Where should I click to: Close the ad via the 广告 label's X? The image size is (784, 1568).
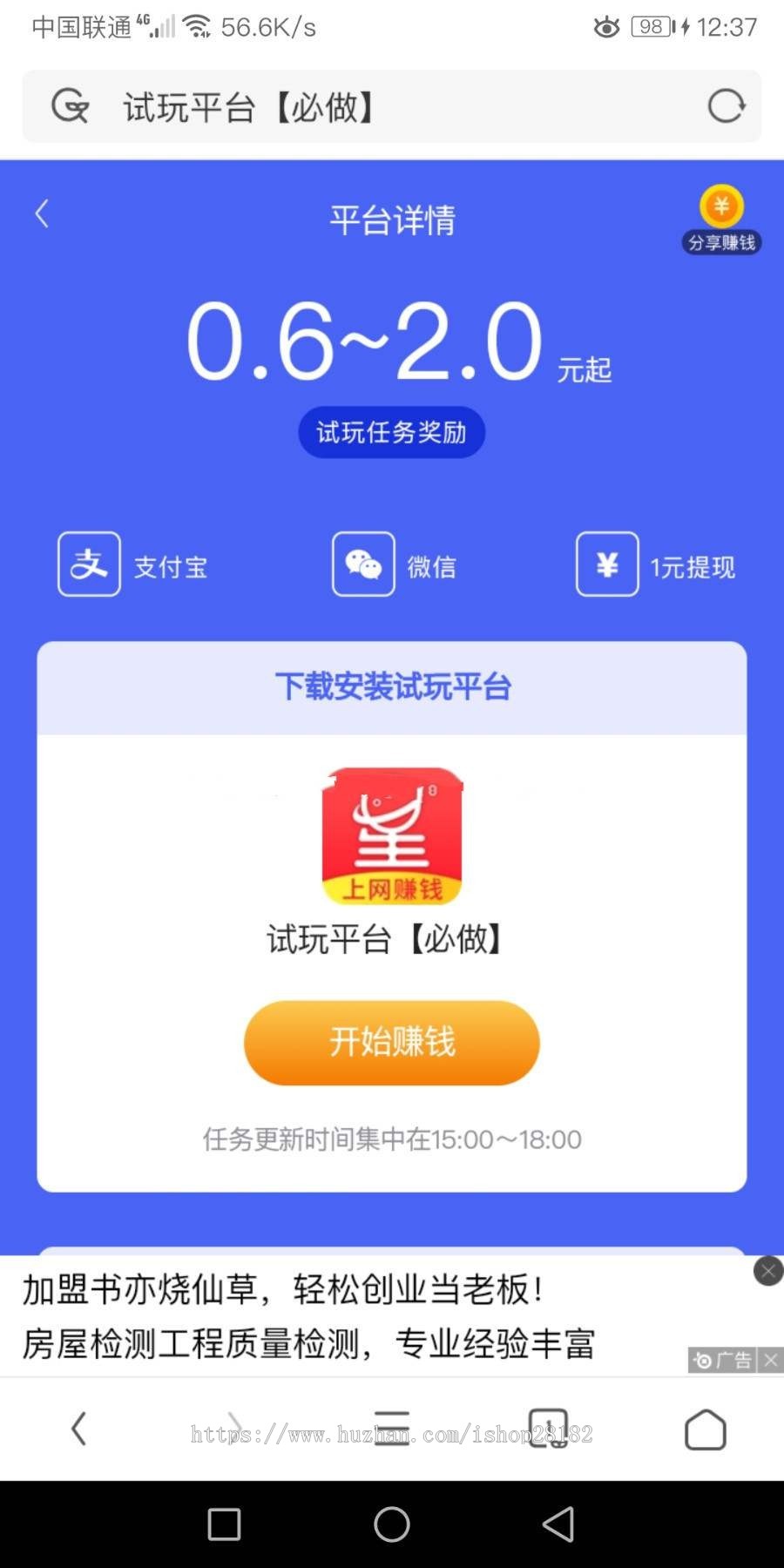pyautogui.click(x=771, y=1360)
